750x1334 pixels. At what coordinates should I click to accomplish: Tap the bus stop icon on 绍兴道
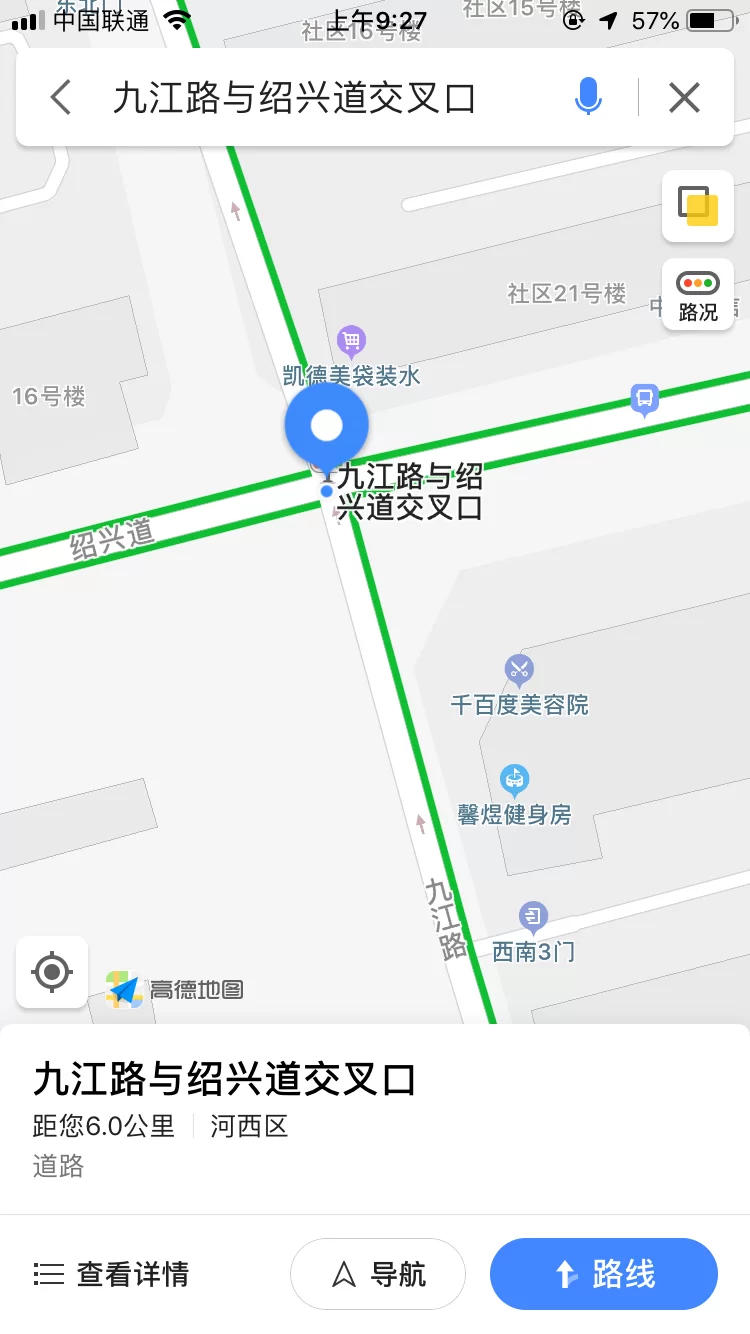coord(645,400)
